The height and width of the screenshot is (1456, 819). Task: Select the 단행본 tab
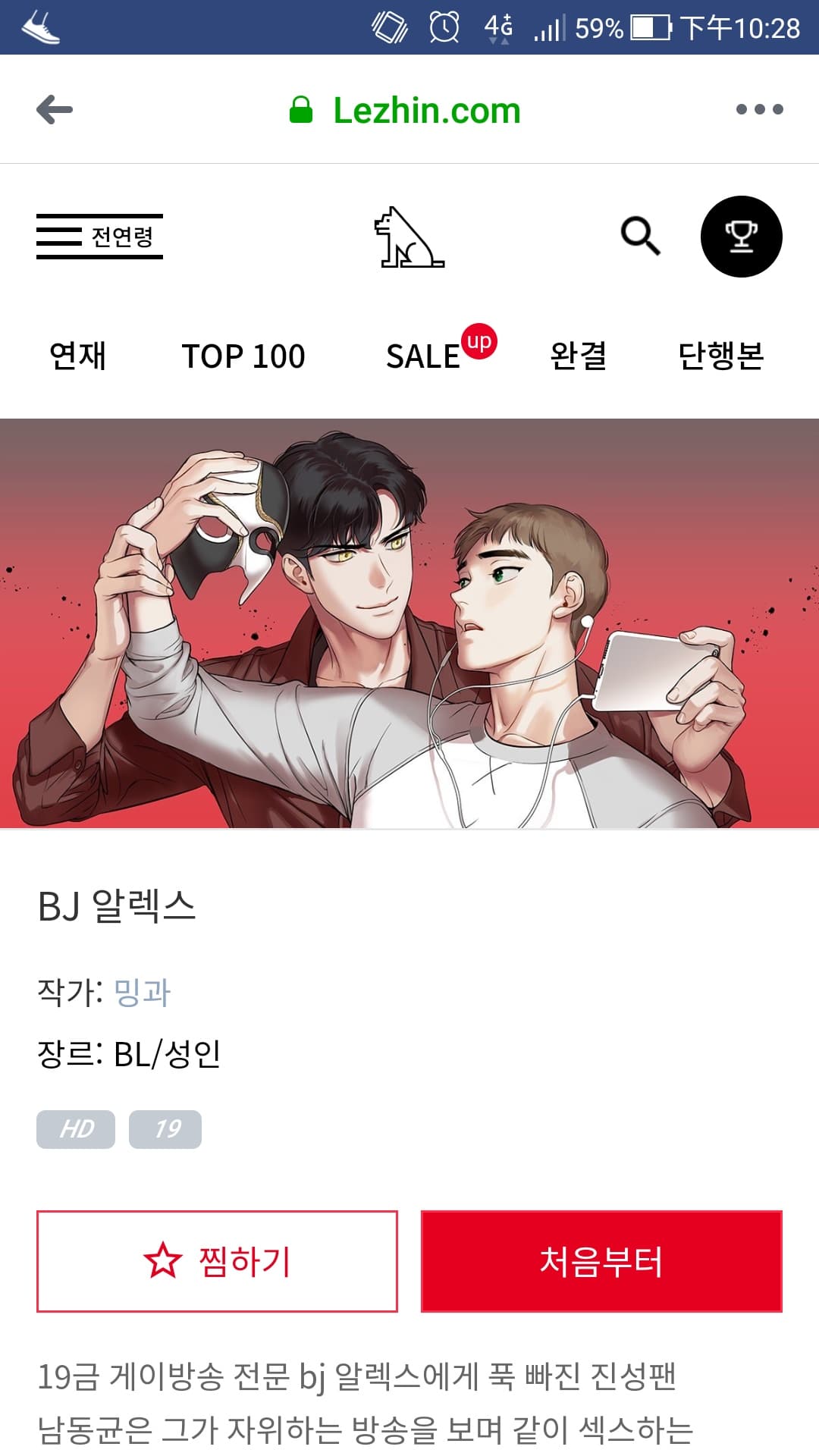[720, 356]
